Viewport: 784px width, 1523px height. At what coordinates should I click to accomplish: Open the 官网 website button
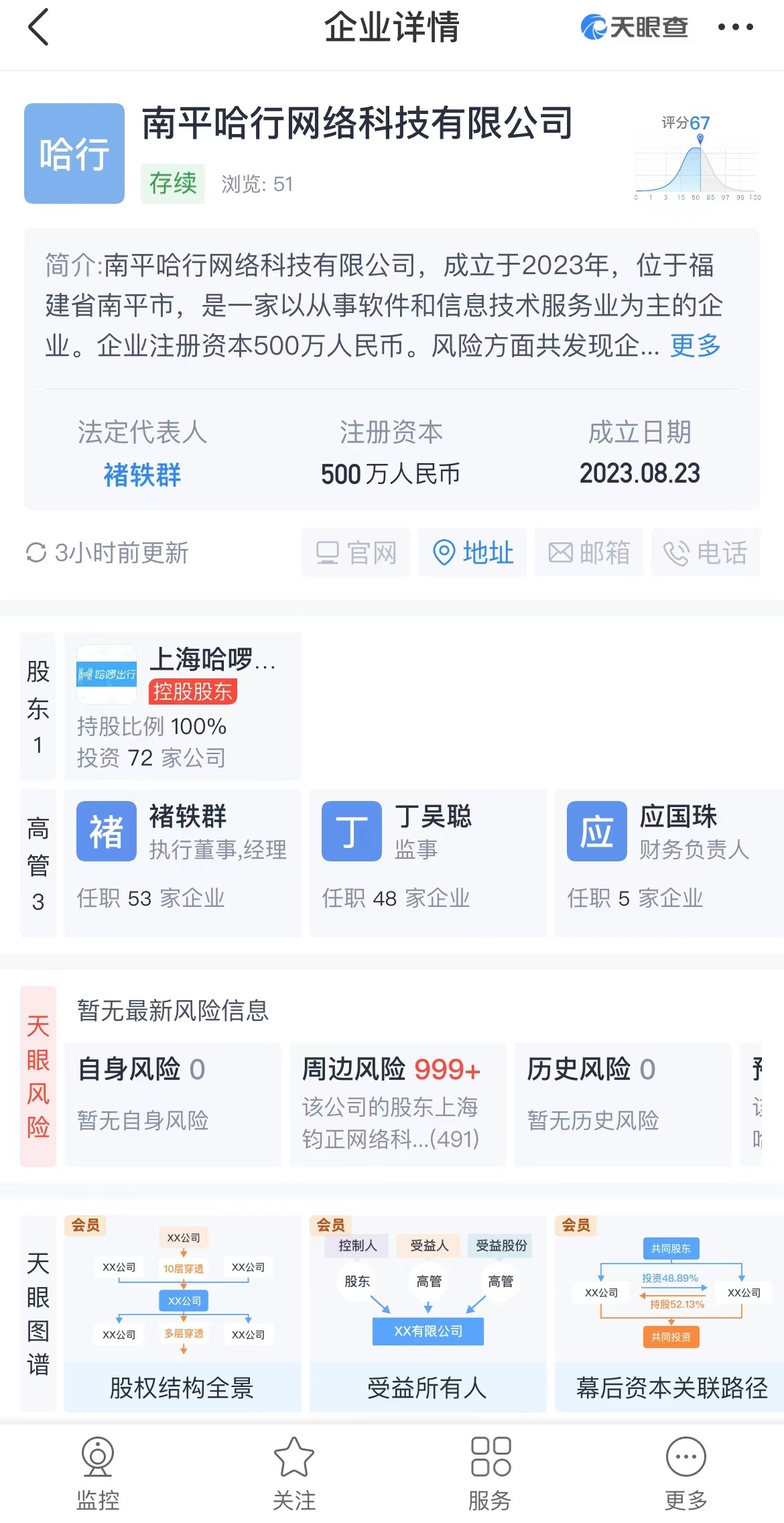[356, 552]
